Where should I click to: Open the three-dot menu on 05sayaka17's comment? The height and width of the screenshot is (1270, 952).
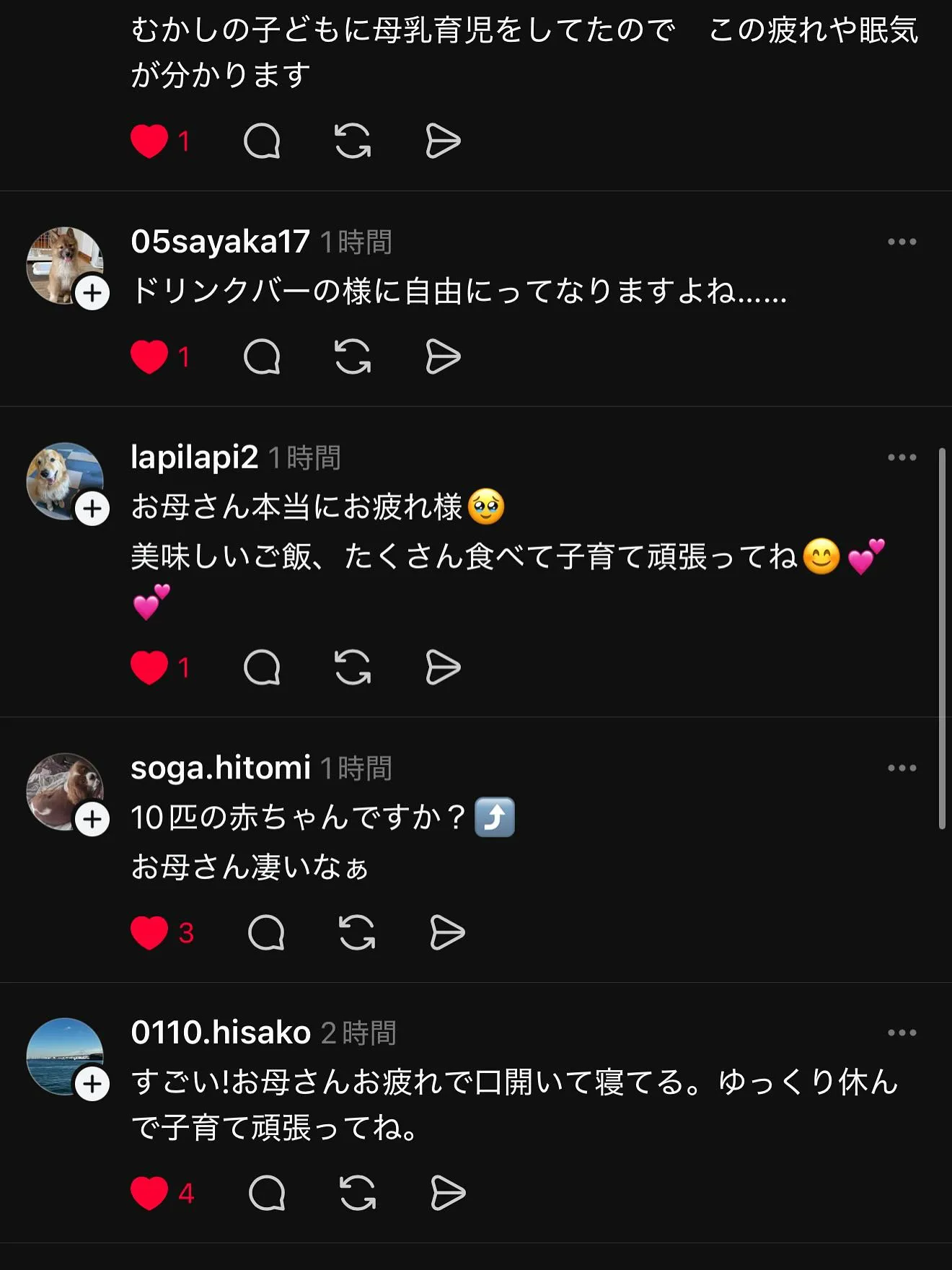point(903,243)
